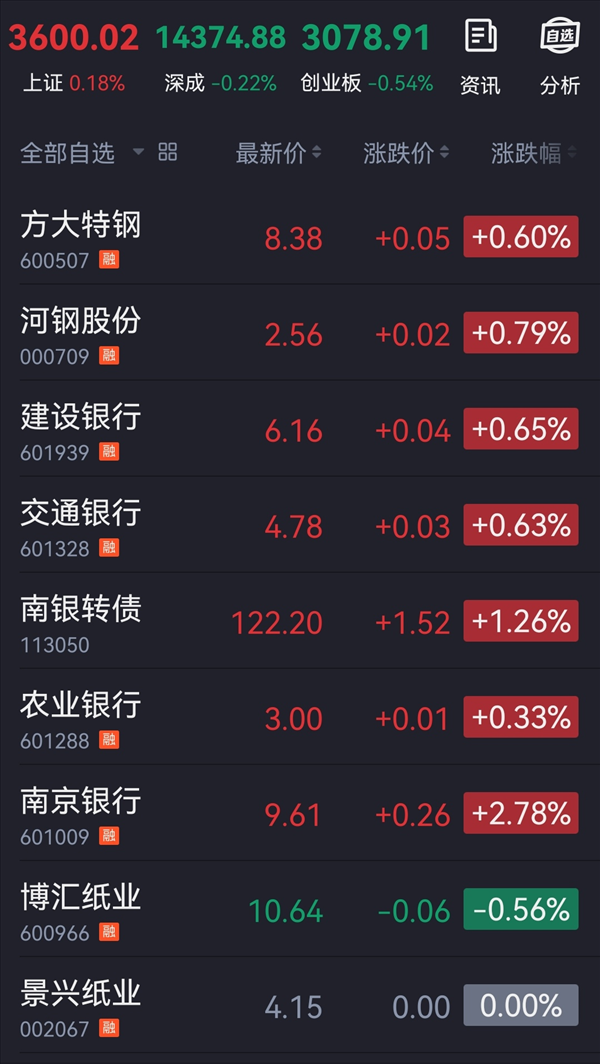Image resolution: width=600 pixels, height=1064 pixels.
Task: Switch to the grid layout view
Action: point(168,152)
